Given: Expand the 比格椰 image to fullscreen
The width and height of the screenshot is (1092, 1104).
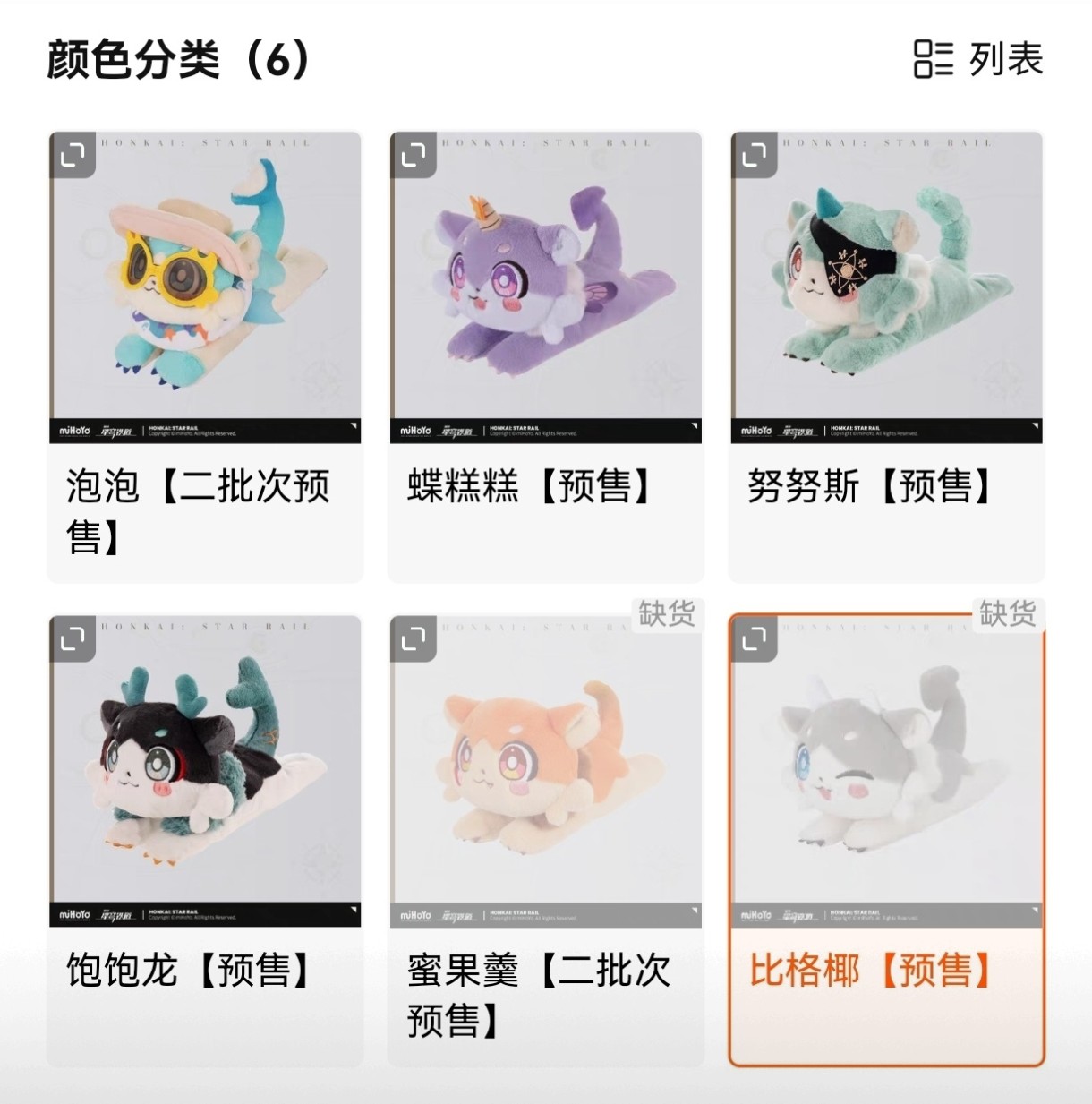Looking at the screenshot, I should [755, 639].
